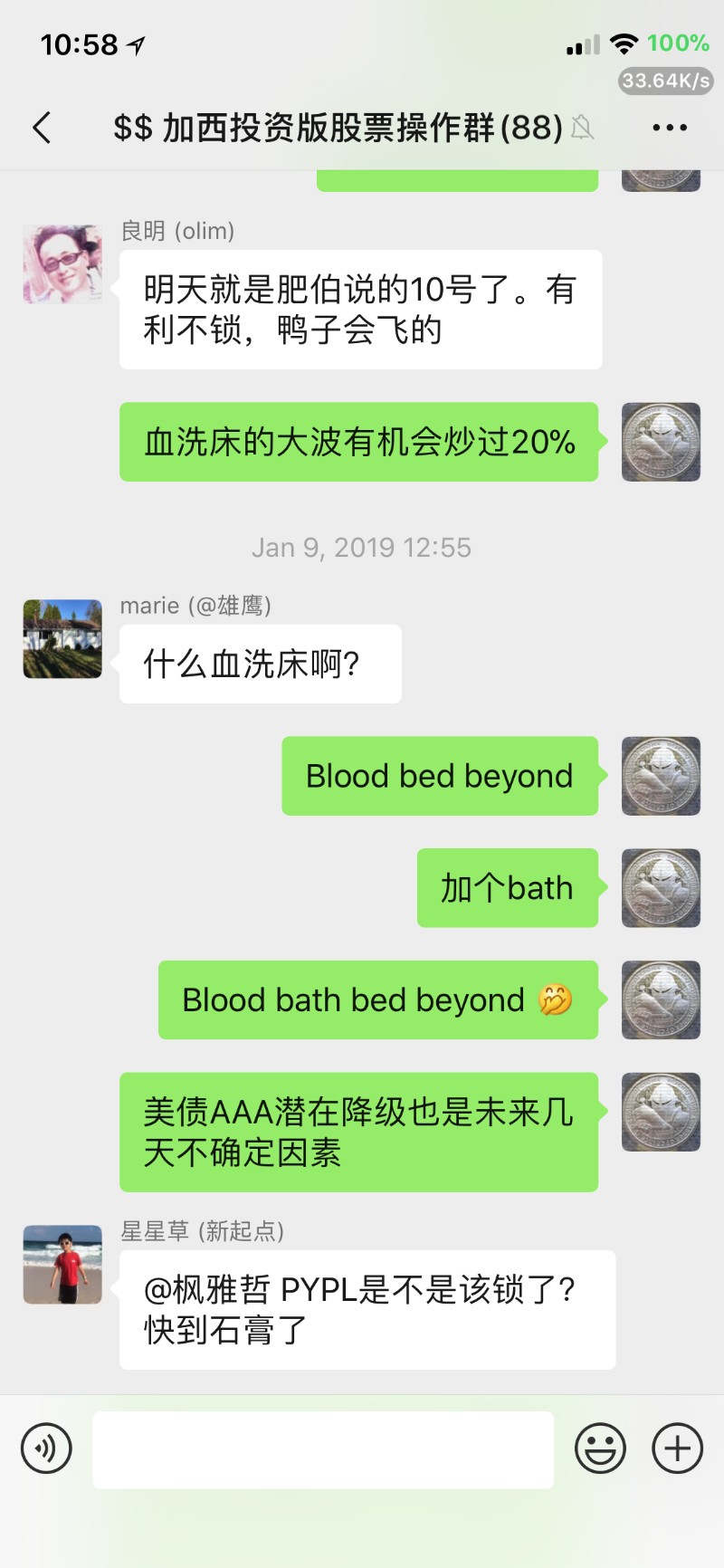
Task: View profile of 良明 (olim)
Action: point(62,263)
